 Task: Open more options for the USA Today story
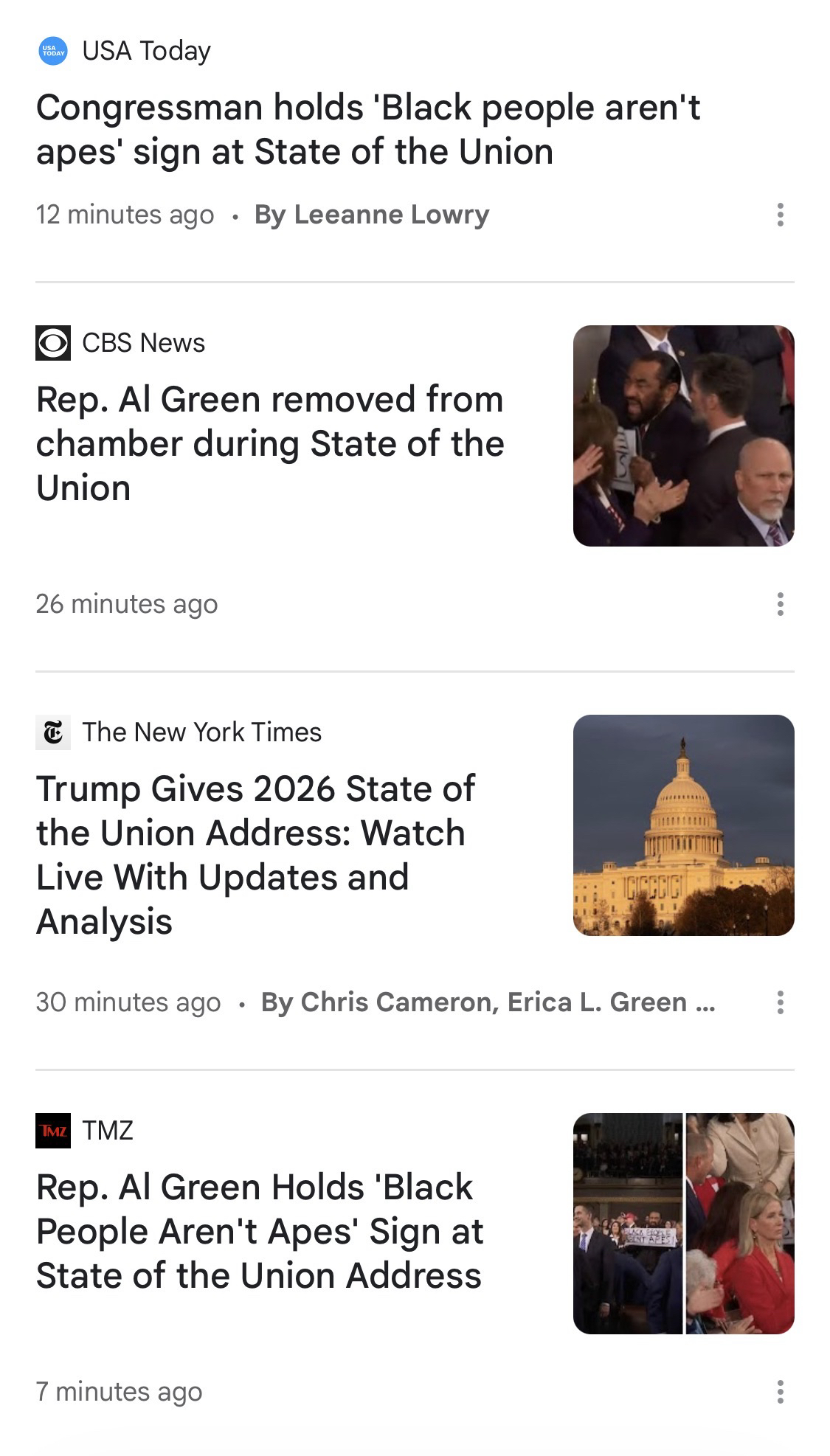(x=780, y=215)
